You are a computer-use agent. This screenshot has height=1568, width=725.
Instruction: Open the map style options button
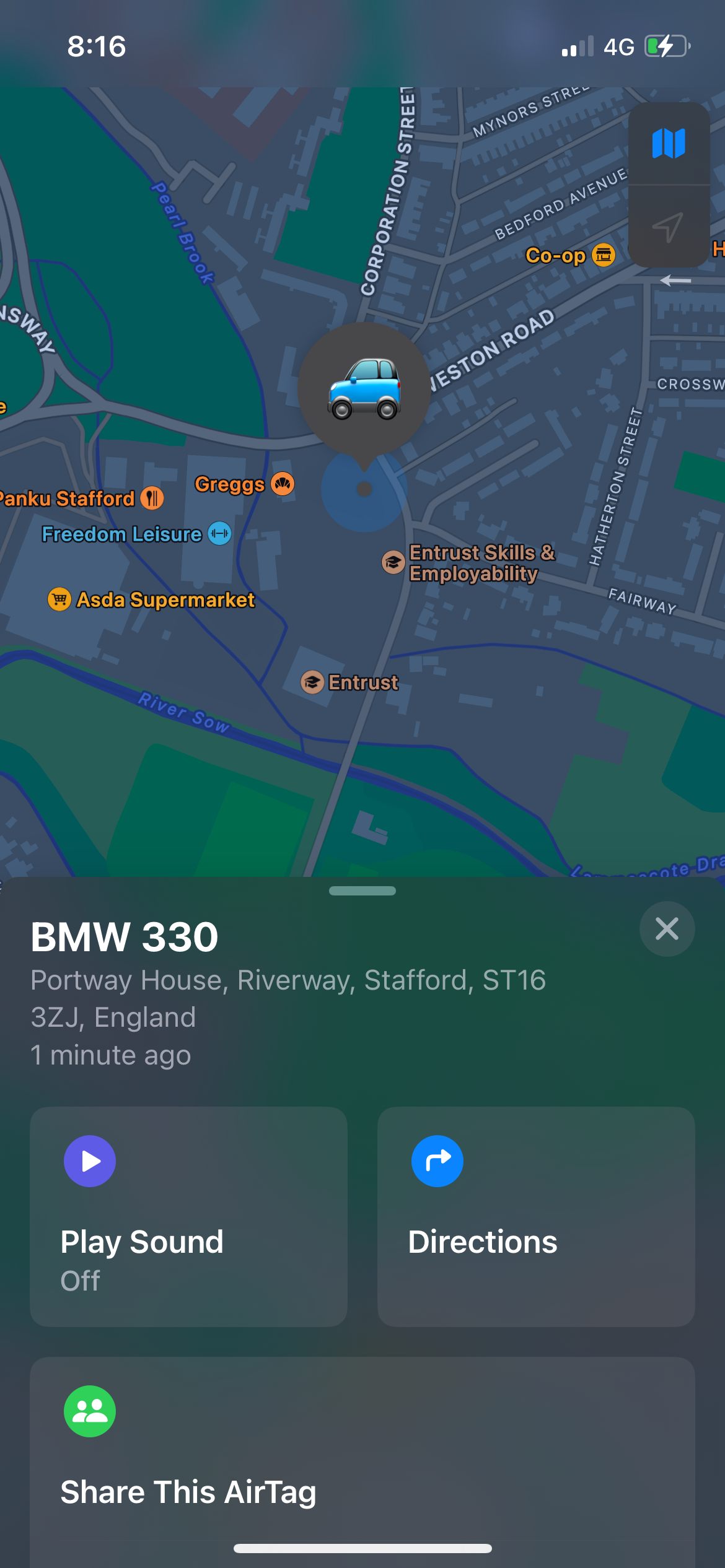669,144
